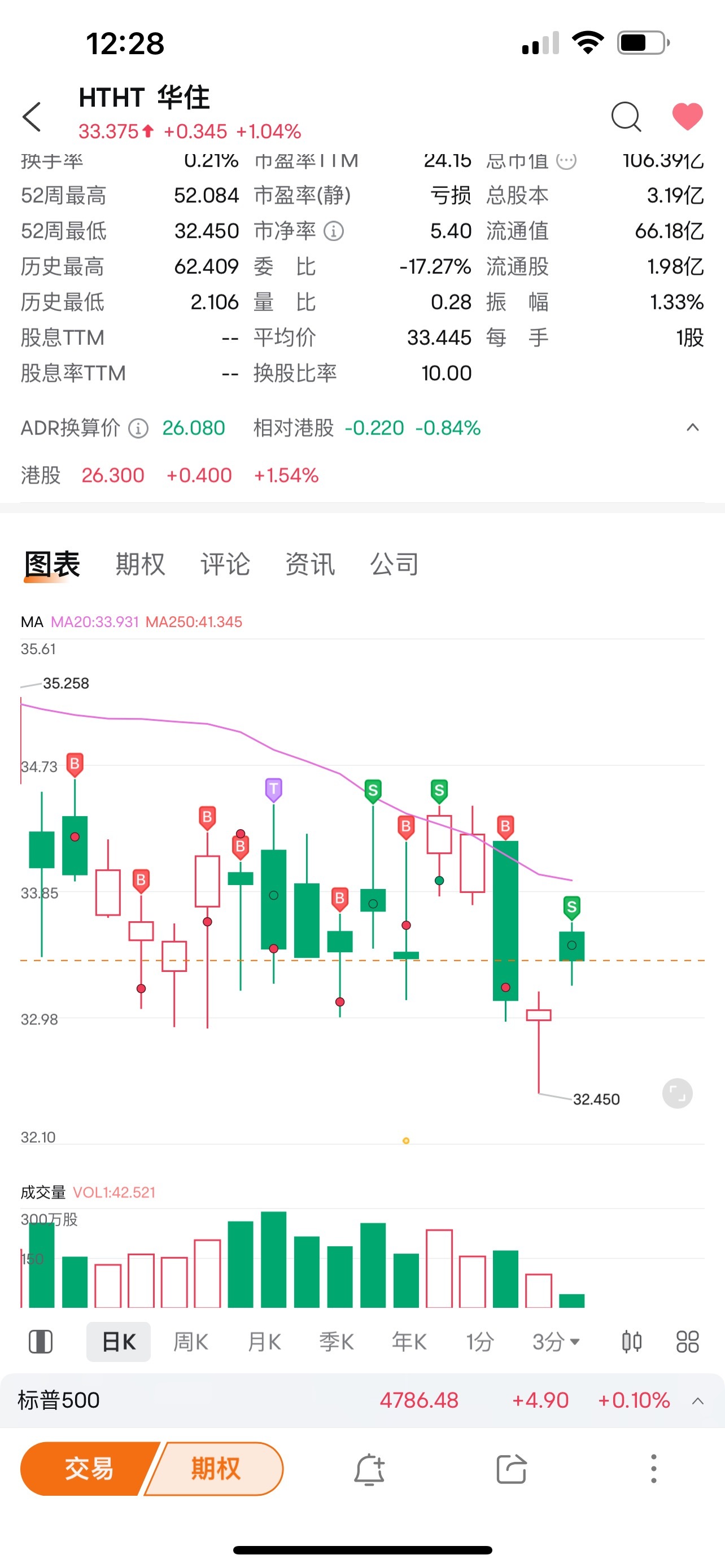725x1568 pixels.
Task: Select the 季K chart period
Action: click(x=336, y=1342)
